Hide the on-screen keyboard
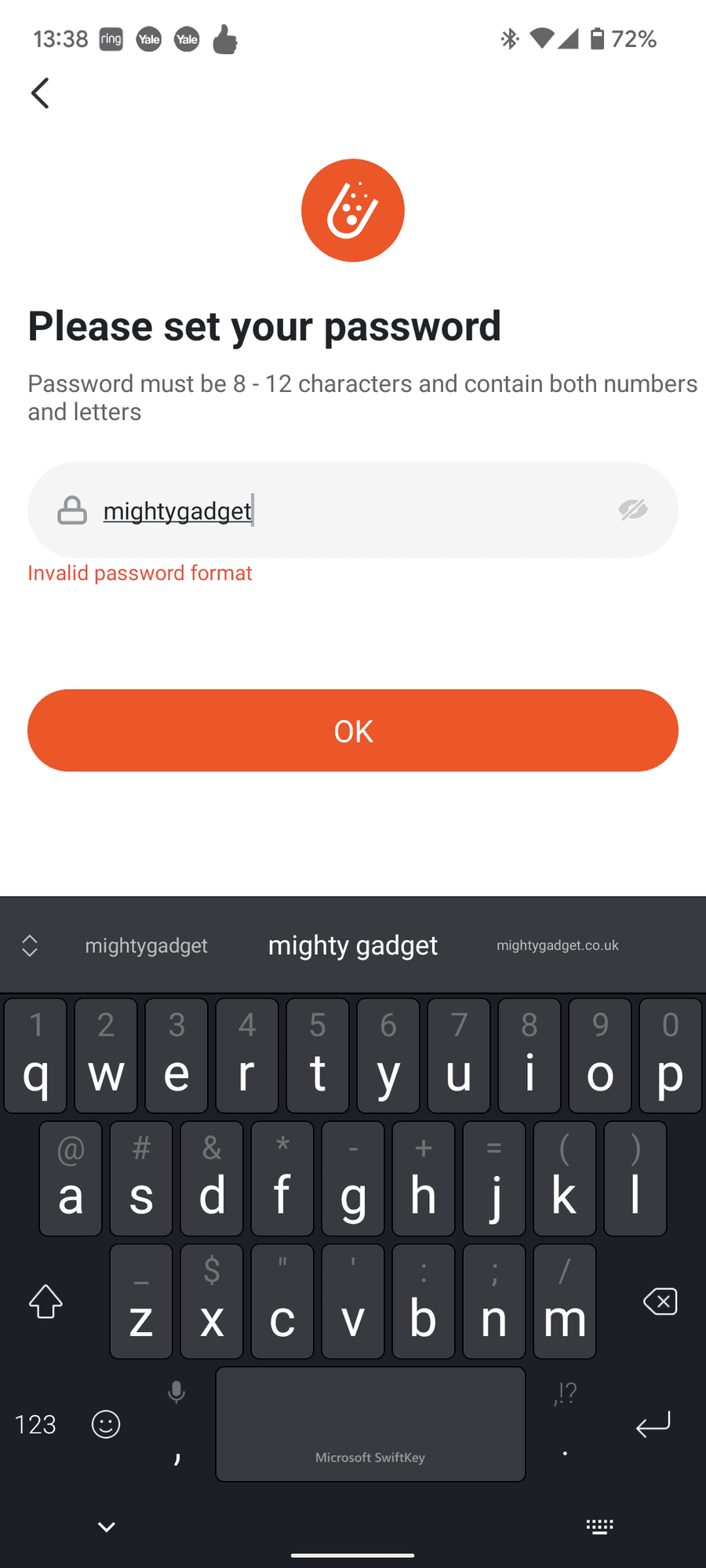The image size is (706, 1568). 107,1526
